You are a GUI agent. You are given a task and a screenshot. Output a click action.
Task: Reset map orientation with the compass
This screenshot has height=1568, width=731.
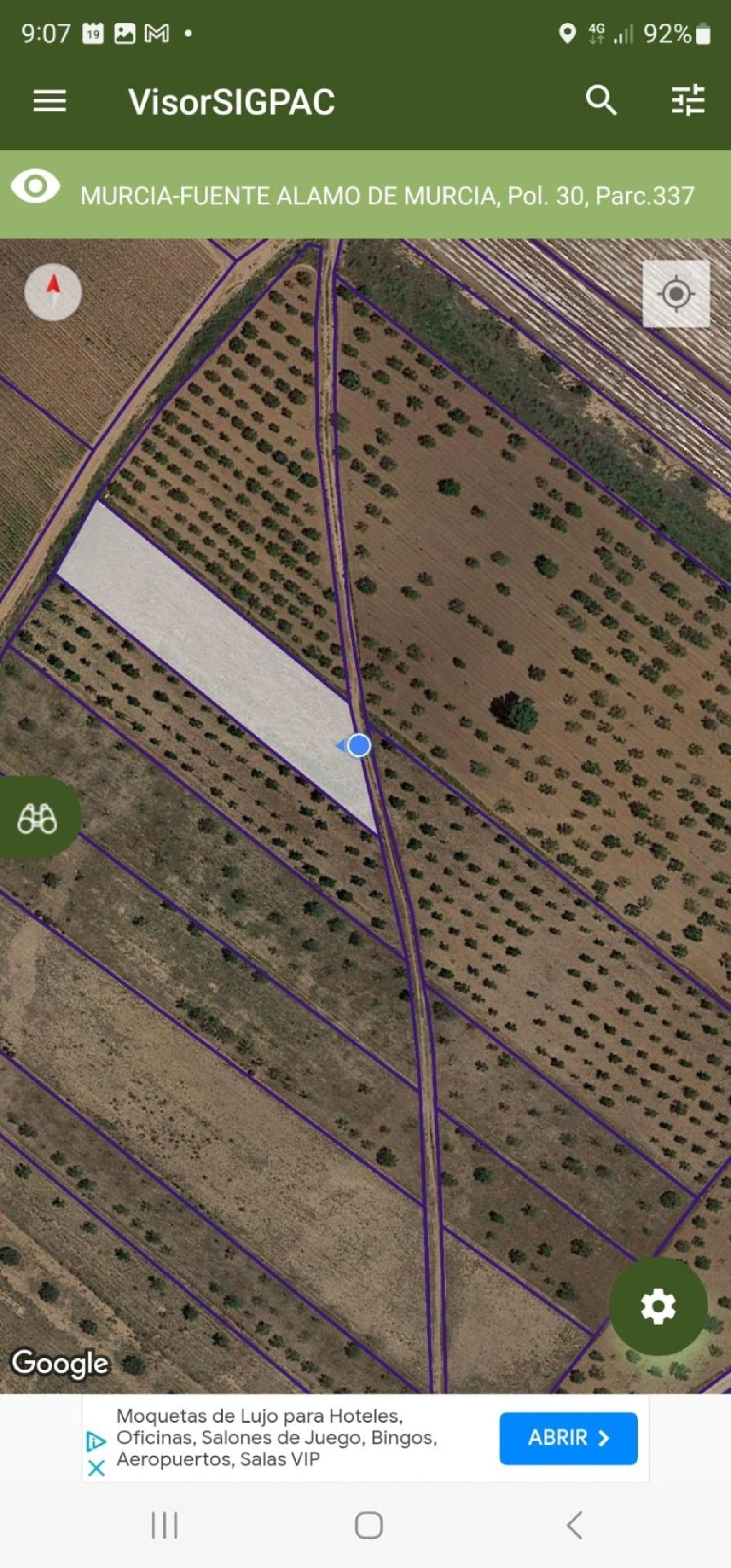[x=53, y=292]
